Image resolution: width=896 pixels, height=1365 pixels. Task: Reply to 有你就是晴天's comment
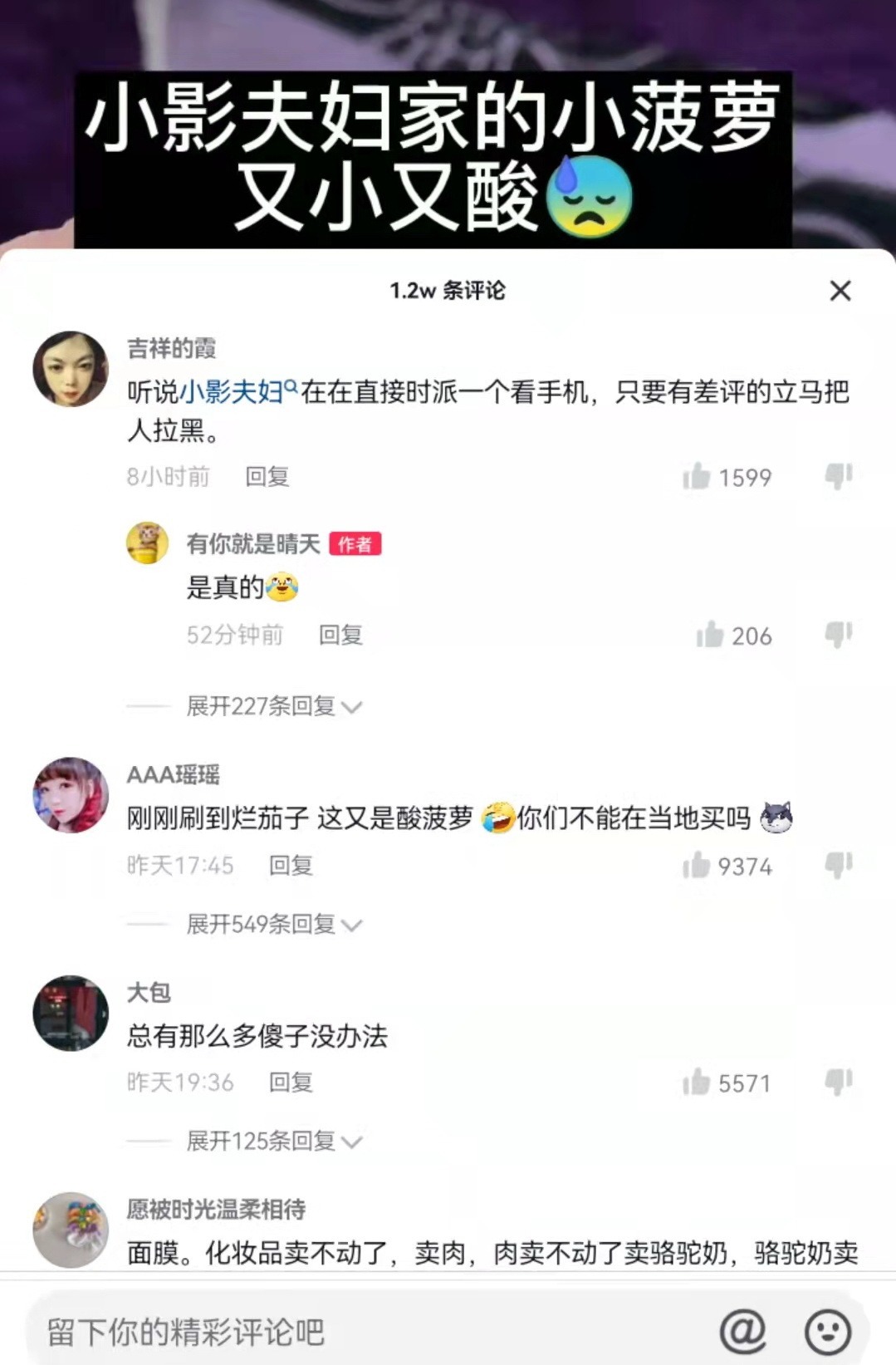point(340,636)
